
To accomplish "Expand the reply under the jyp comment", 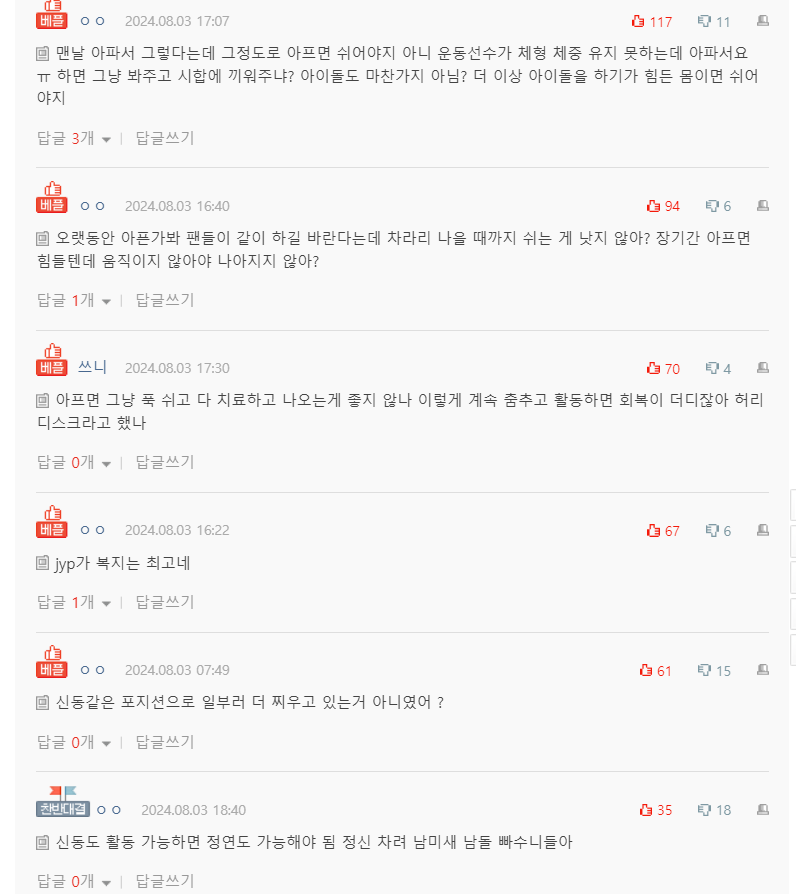I will (73, 602).
